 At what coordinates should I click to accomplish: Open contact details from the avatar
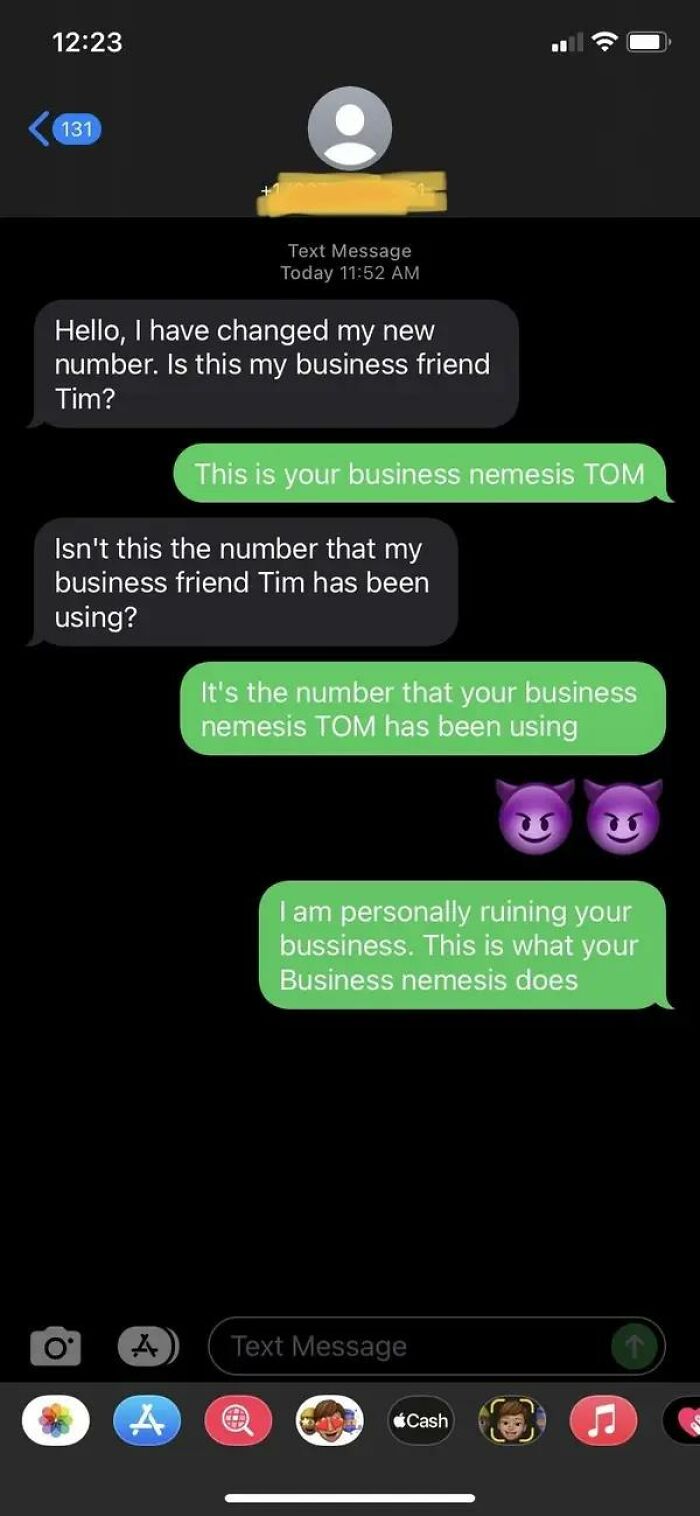coord(350,129)
